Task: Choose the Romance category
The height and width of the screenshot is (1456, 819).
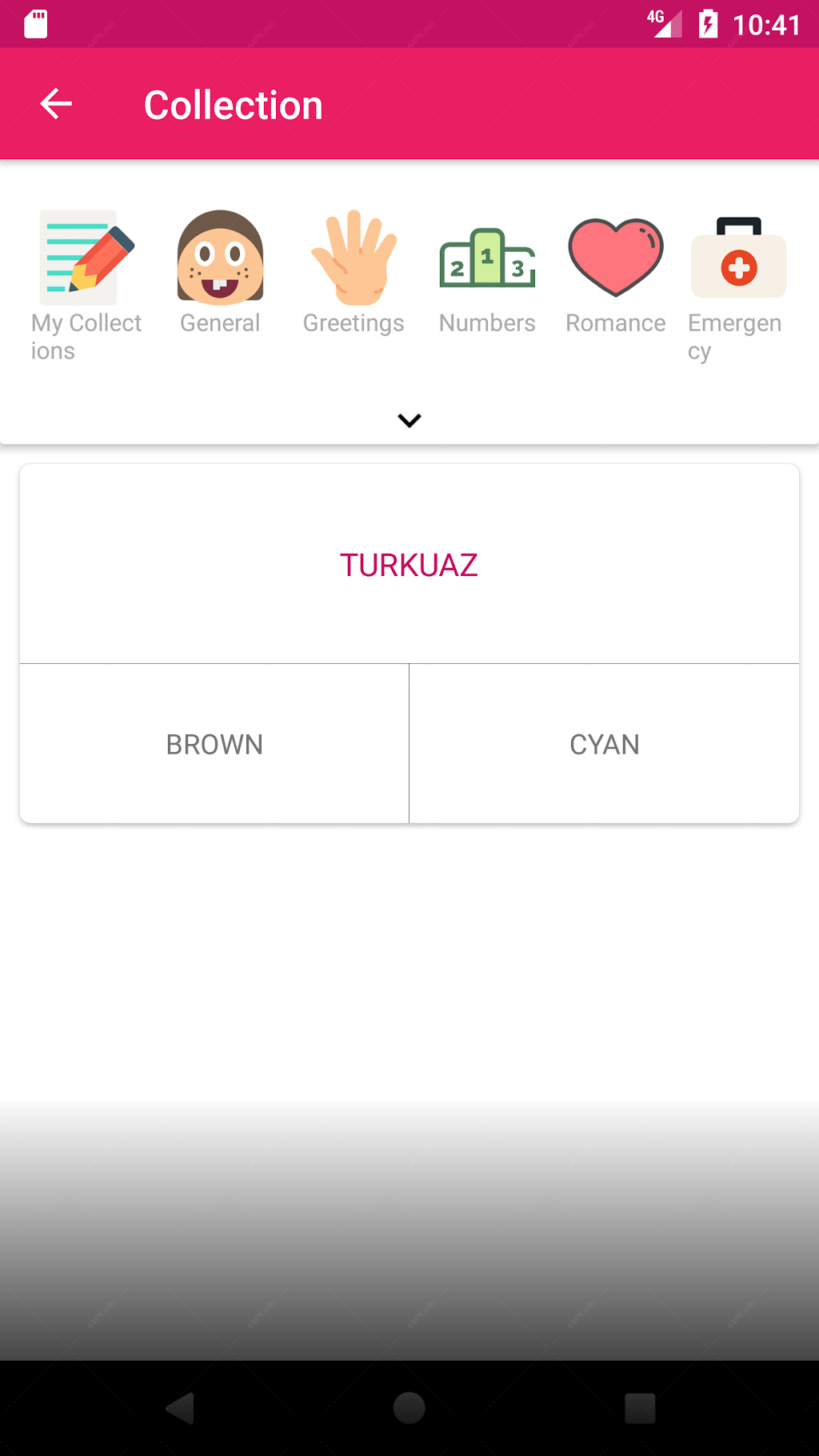Action: pyautogui.click(x=616, y=272)
